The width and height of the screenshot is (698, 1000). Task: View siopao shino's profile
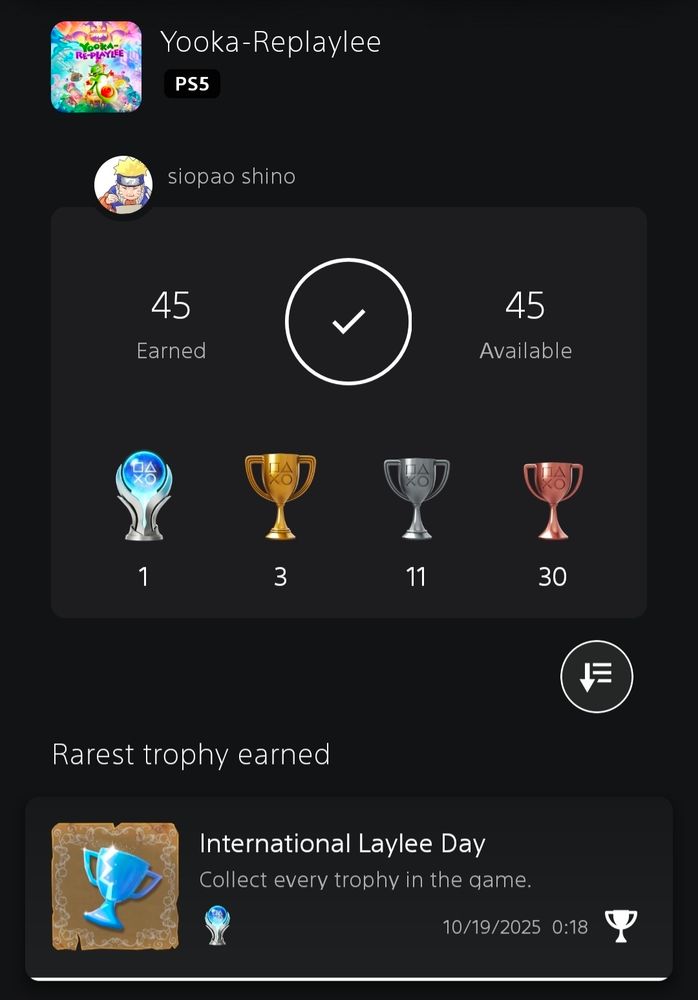point(123,186)
